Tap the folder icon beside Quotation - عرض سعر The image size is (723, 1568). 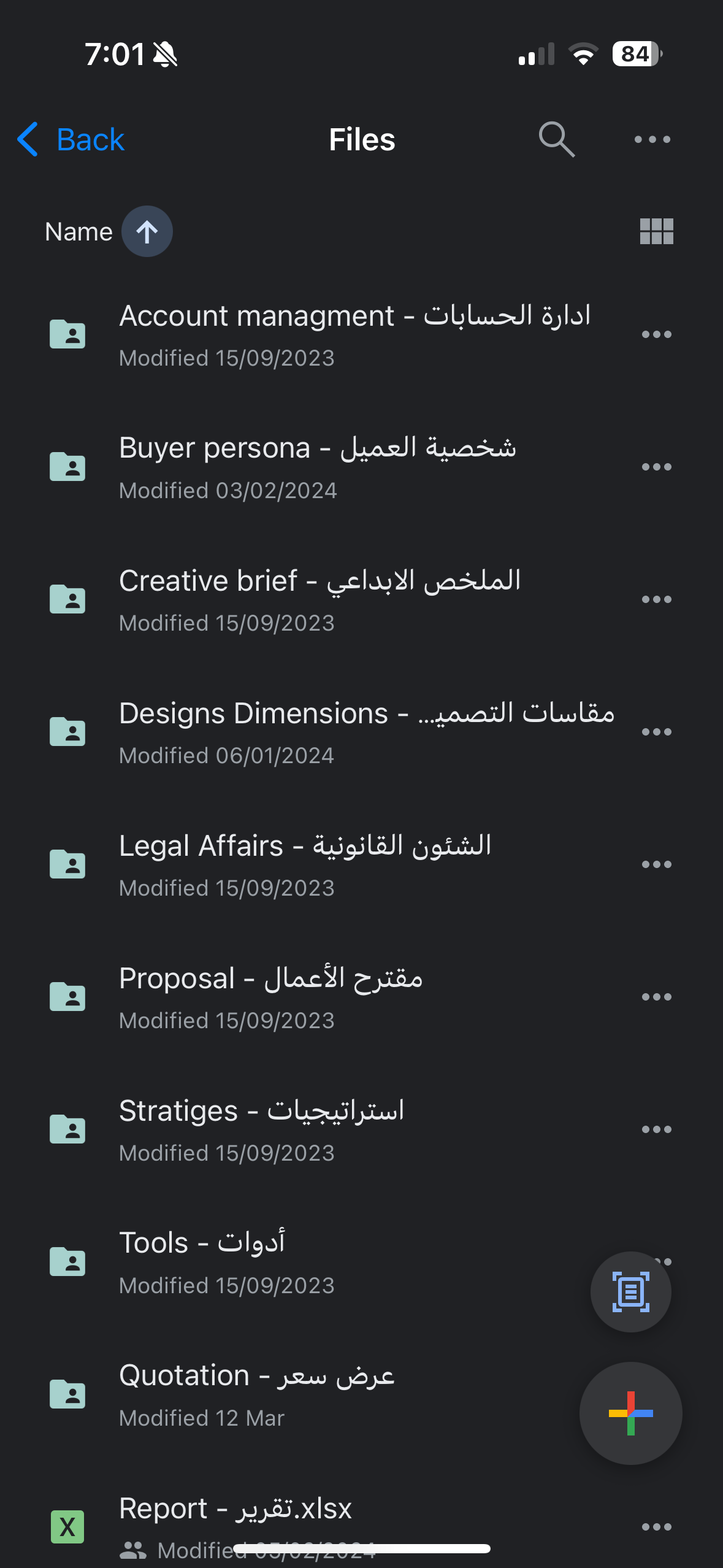pos(68,1393)
